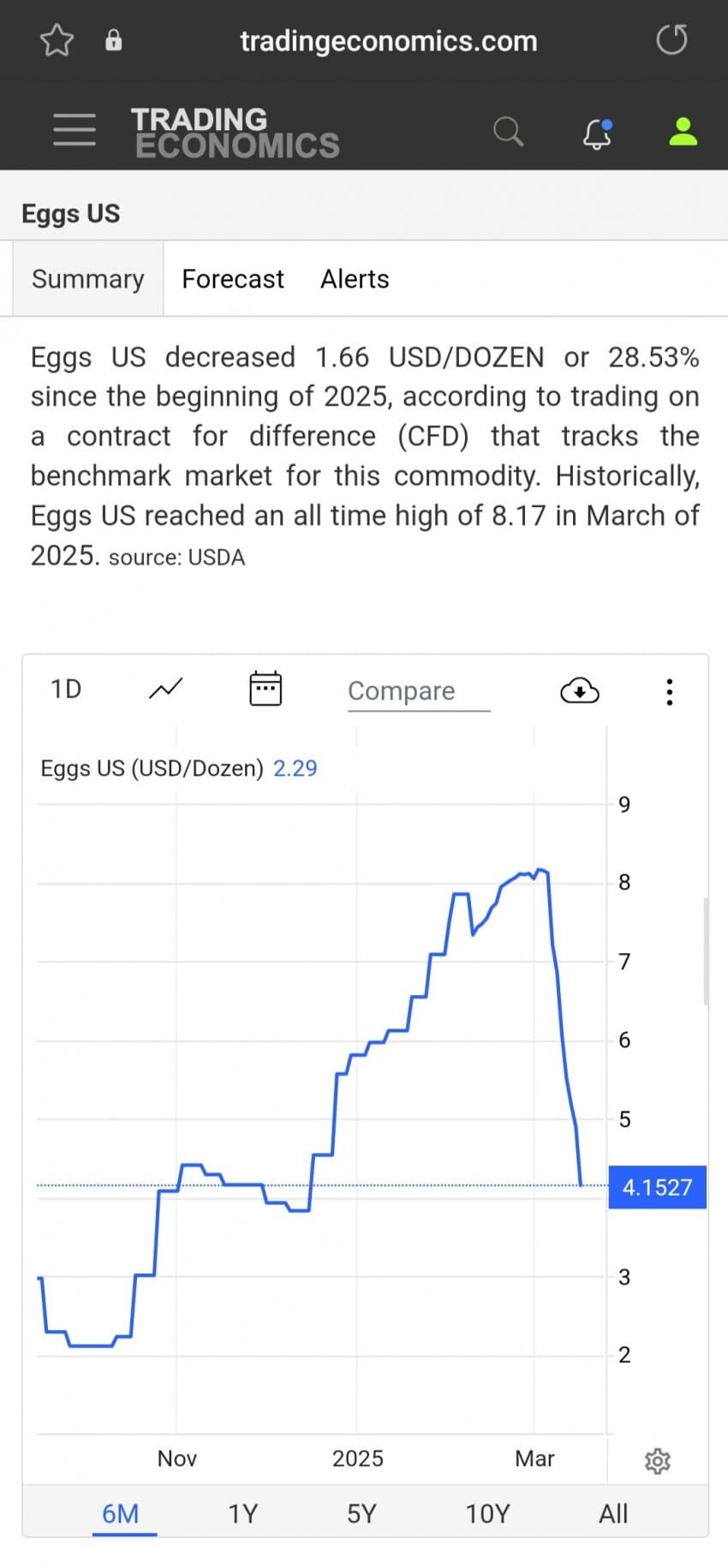Change the chart type via line icon

(x=165, y=689)
